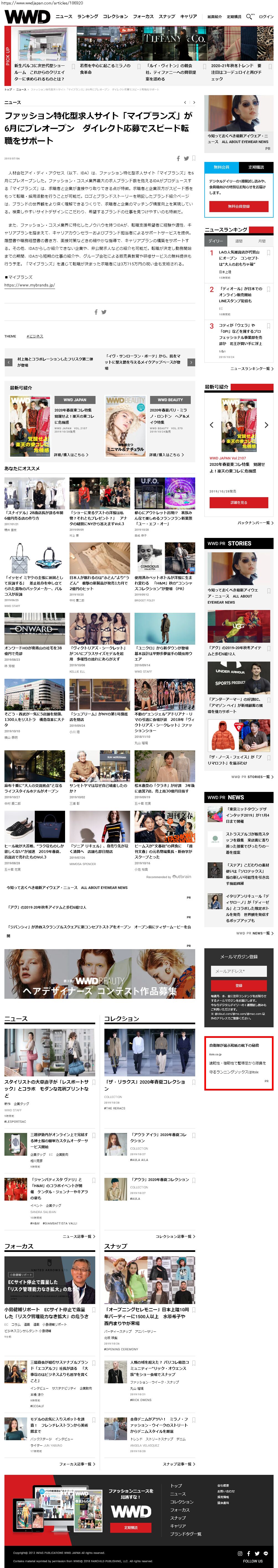This screenshot has width=278, height=1568.
Task: Tap the red 無料会員登録 button
Action: [238, 206]
